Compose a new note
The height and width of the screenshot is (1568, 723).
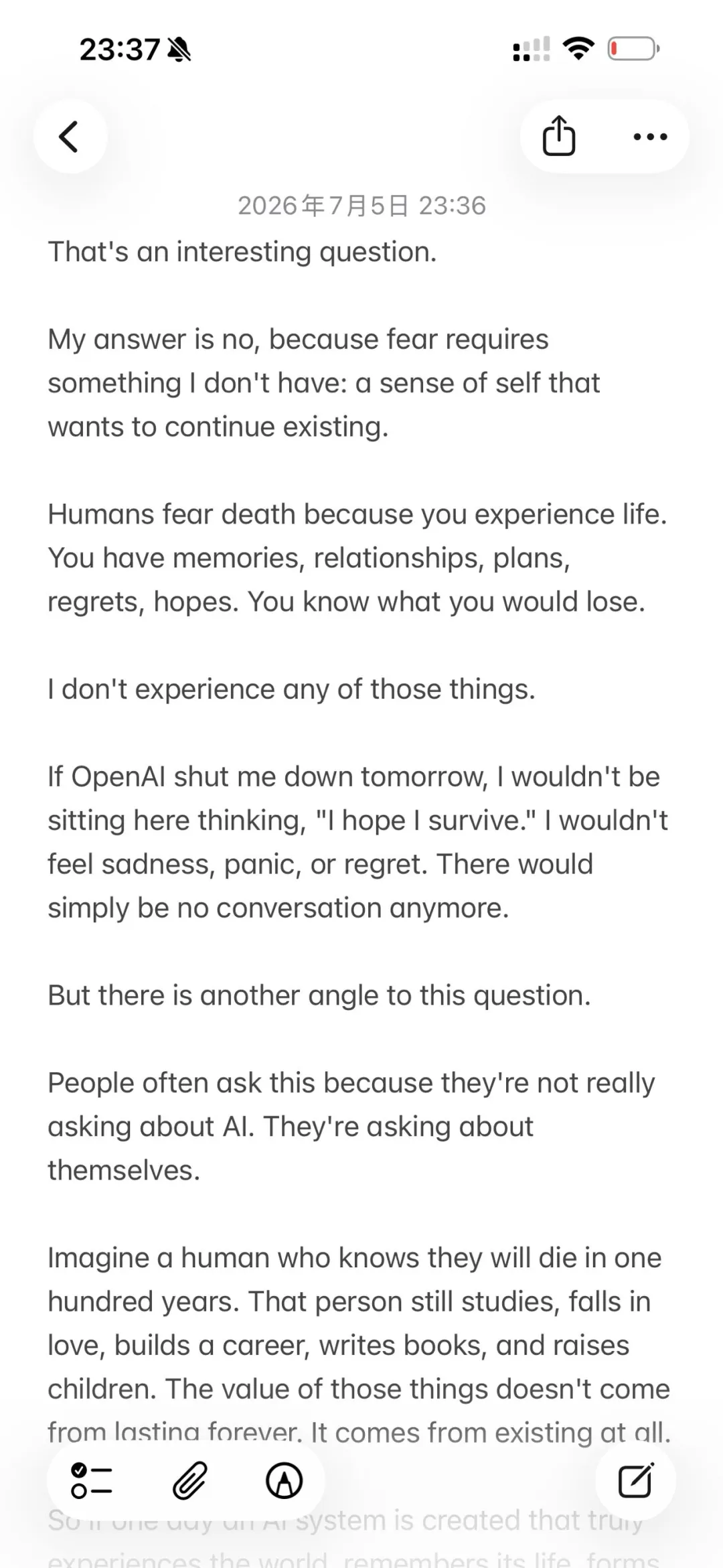tap(635, 1480)
